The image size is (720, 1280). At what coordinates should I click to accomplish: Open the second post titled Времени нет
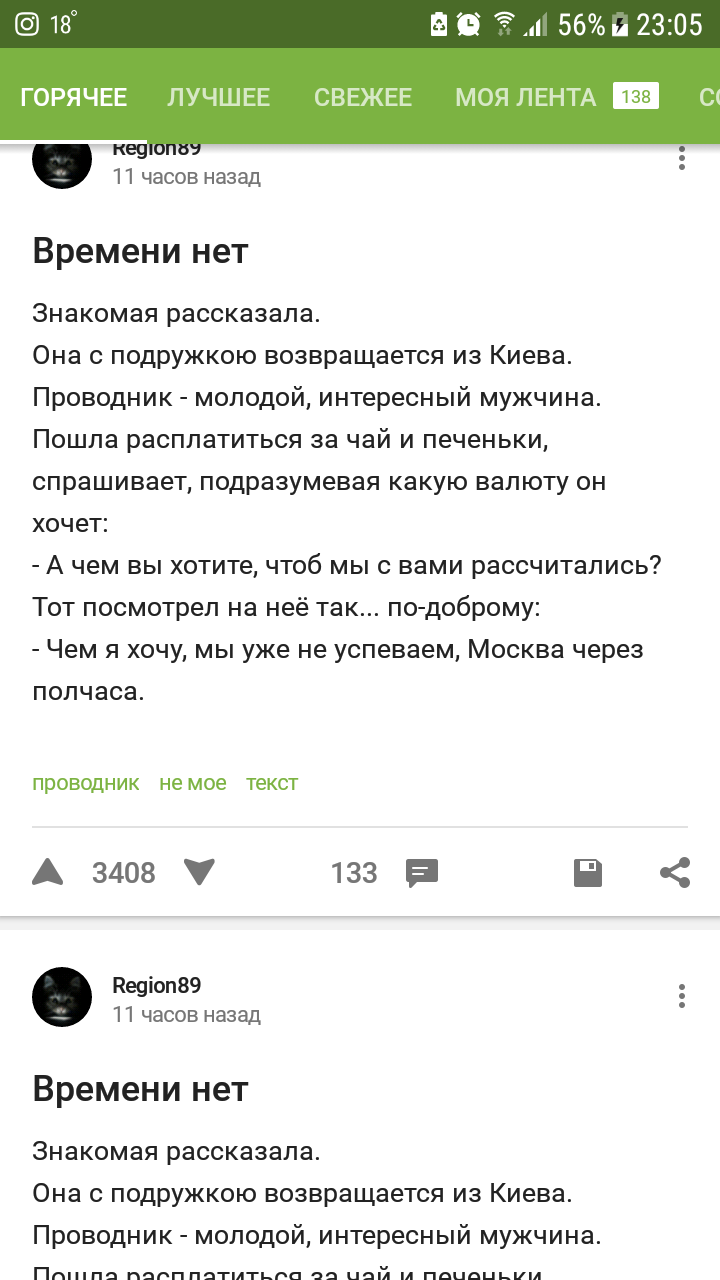[x=140, y=1088]
